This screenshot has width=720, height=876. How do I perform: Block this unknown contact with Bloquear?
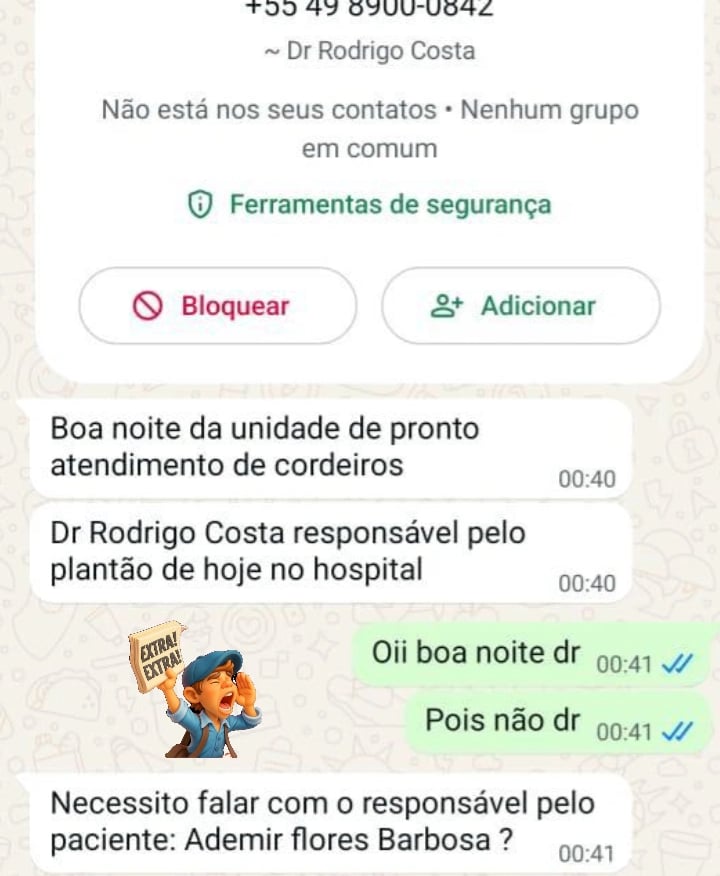click(x=217, y=306)
